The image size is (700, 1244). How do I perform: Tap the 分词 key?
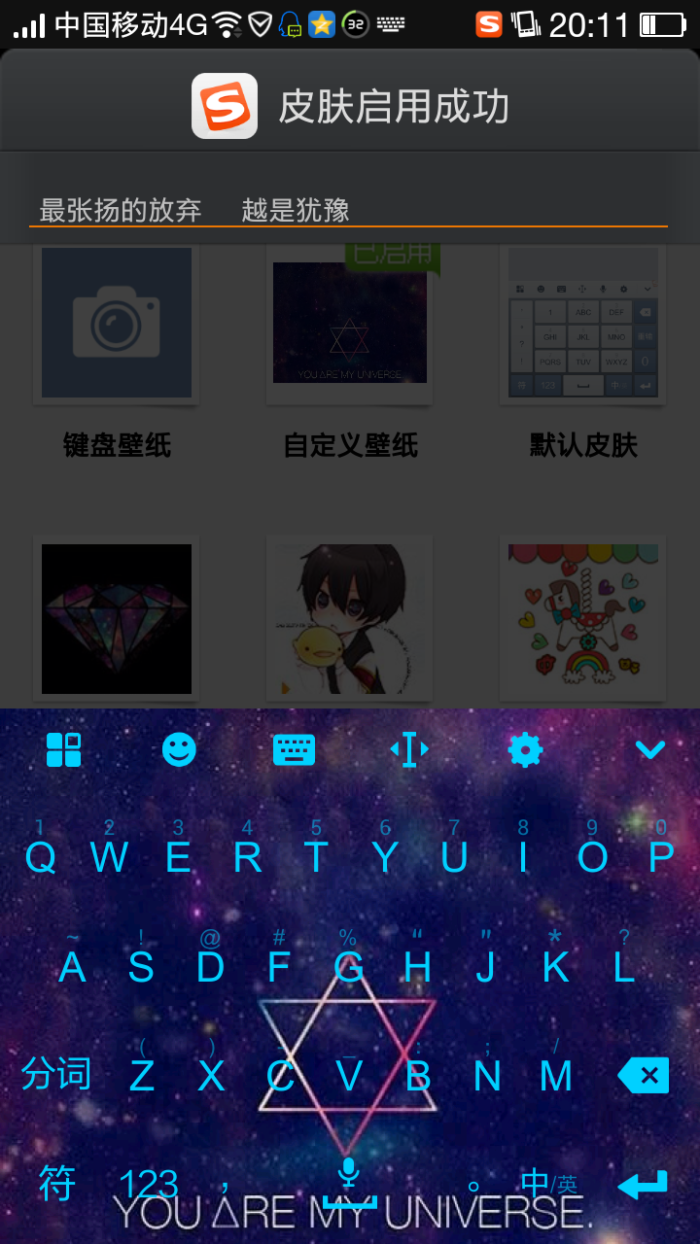point(56,1075)
